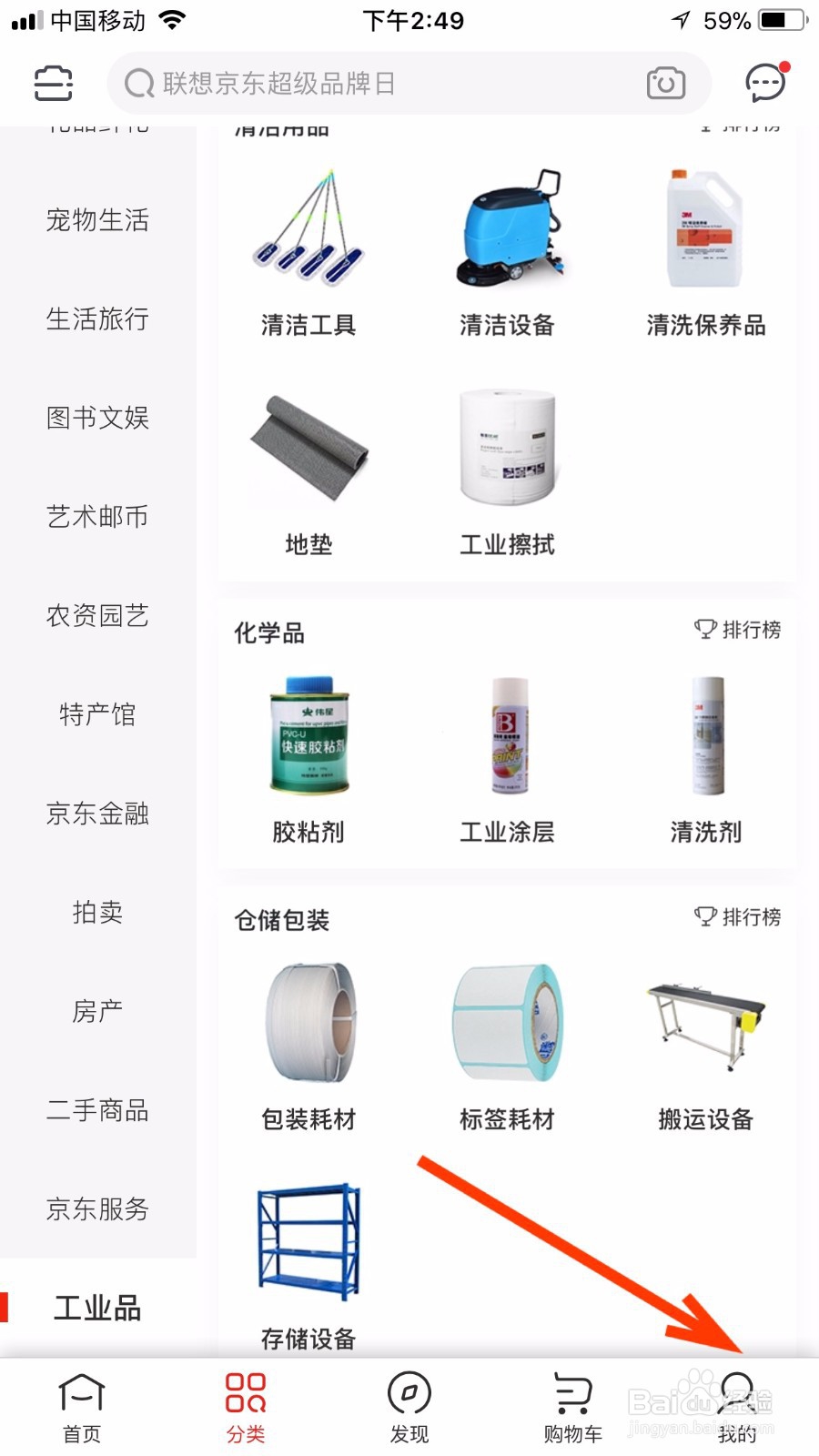The width and height of the screenshot is (819, 1456).
Task: Open the 标签耗材 label supplies category
Action: coord(508,1024)
